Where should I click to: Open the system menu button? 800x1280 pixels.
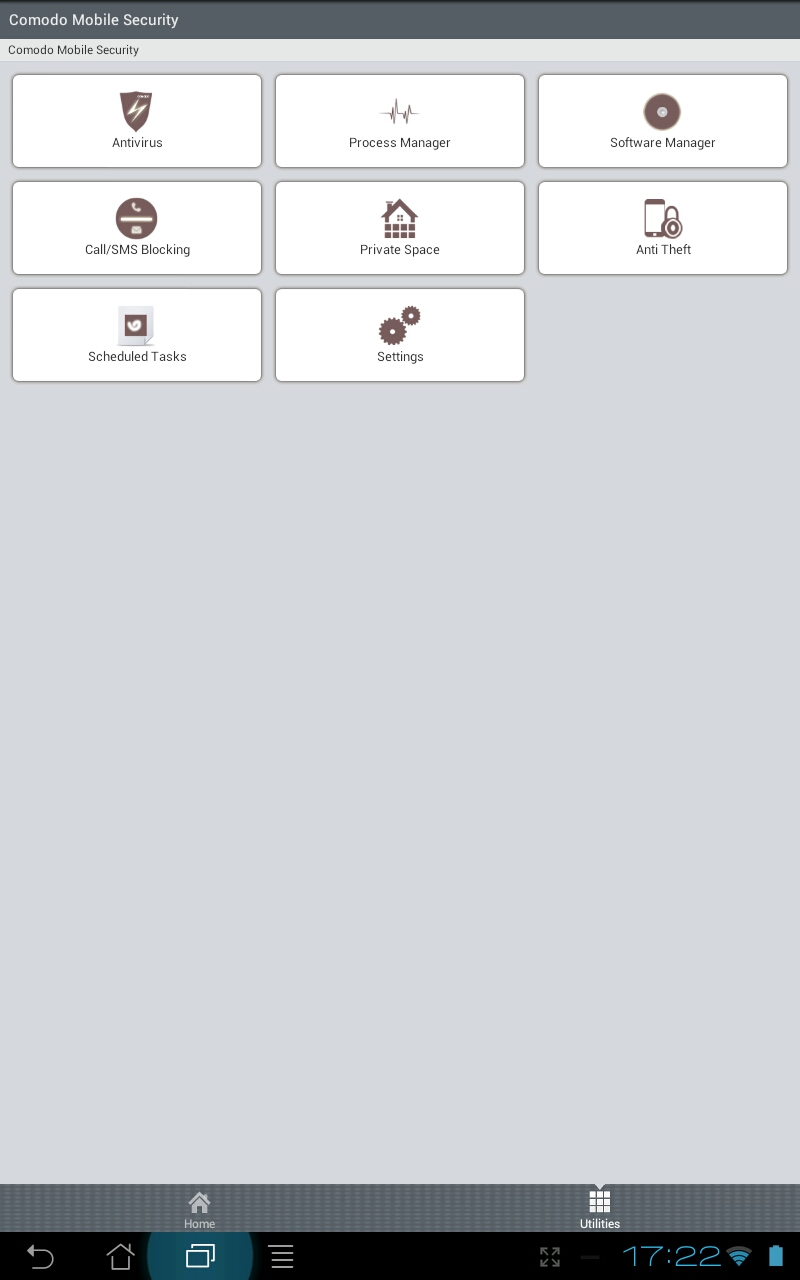coord(282,1256)
